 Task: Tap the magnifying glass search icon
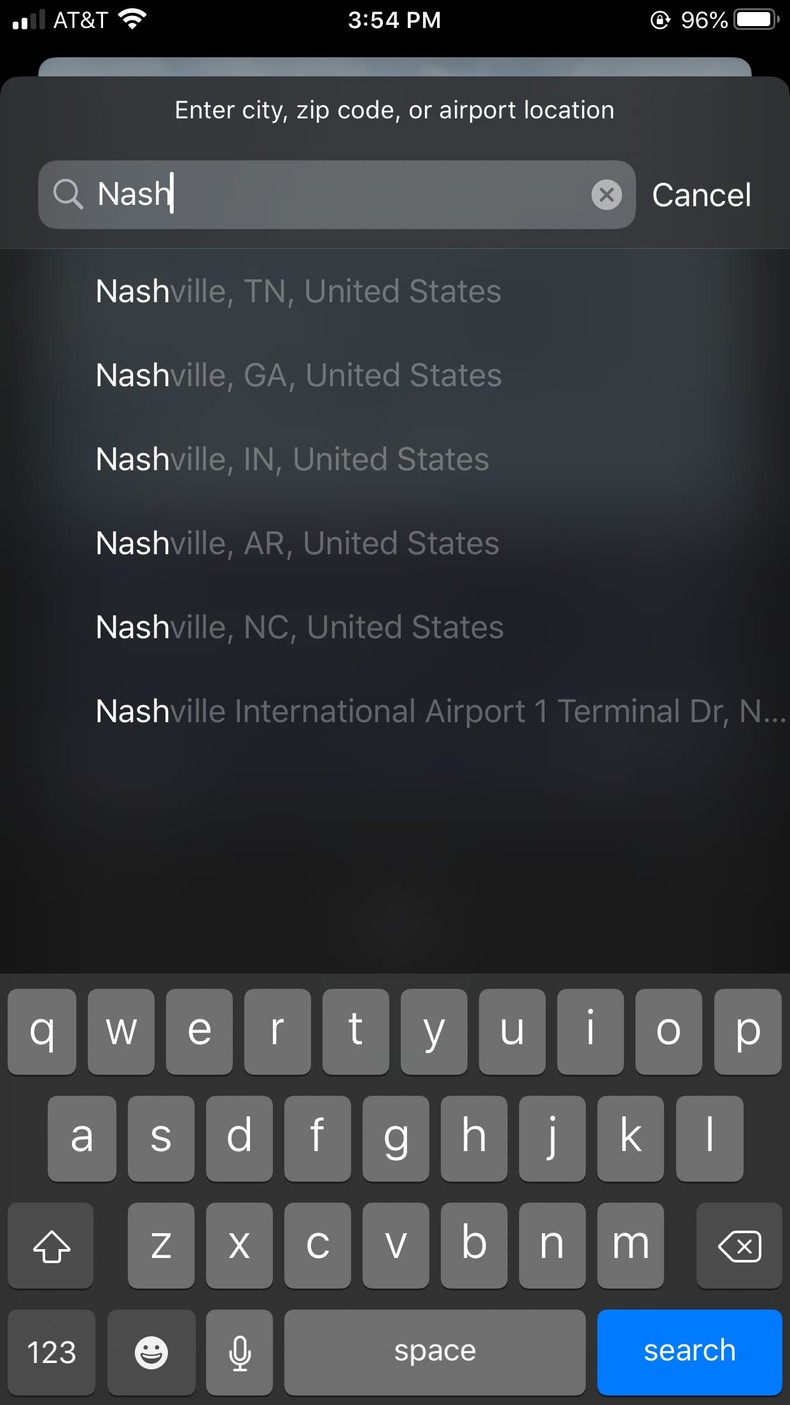pyautogui.click(x=67, y=194)
